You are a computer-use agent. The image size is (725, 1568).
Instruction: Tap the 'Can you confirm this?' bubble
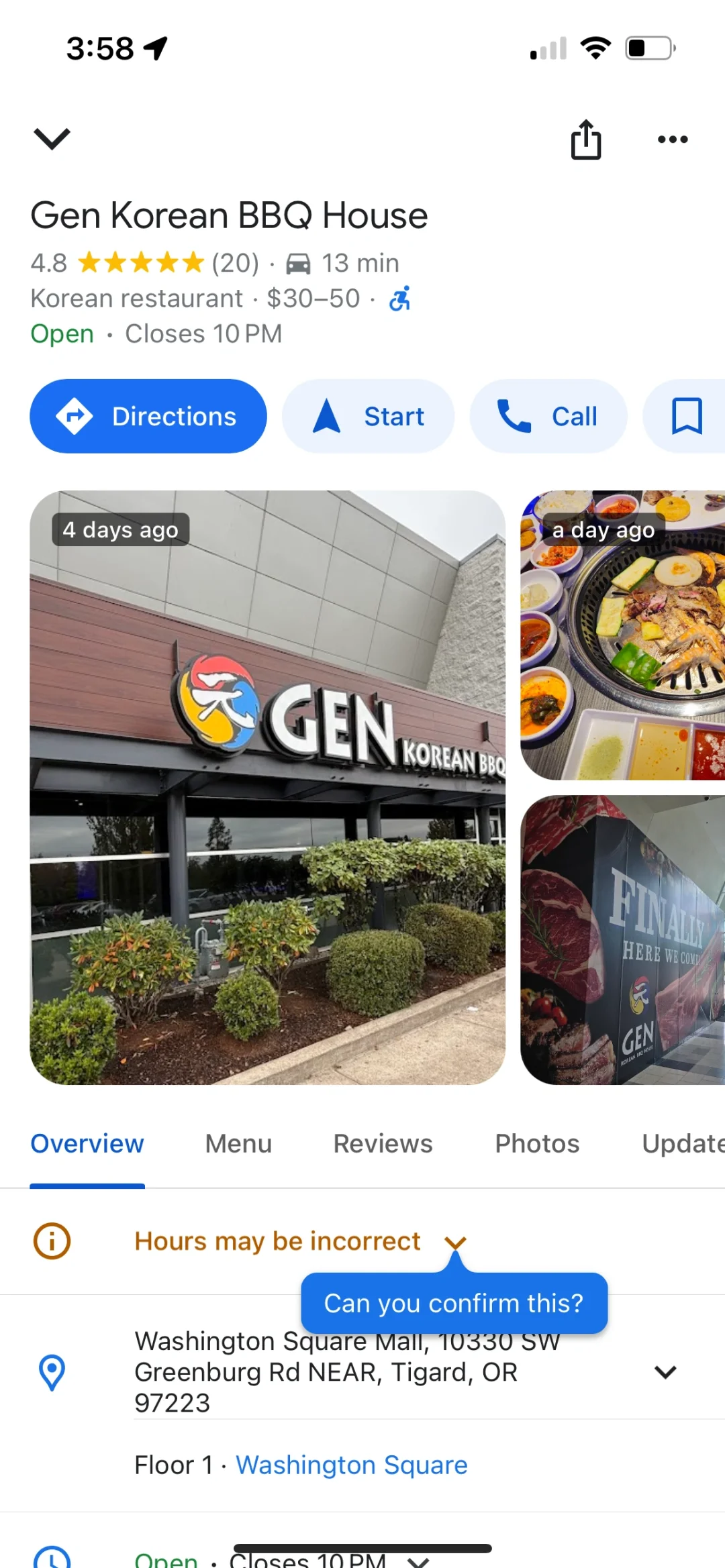pos(454,1303)
